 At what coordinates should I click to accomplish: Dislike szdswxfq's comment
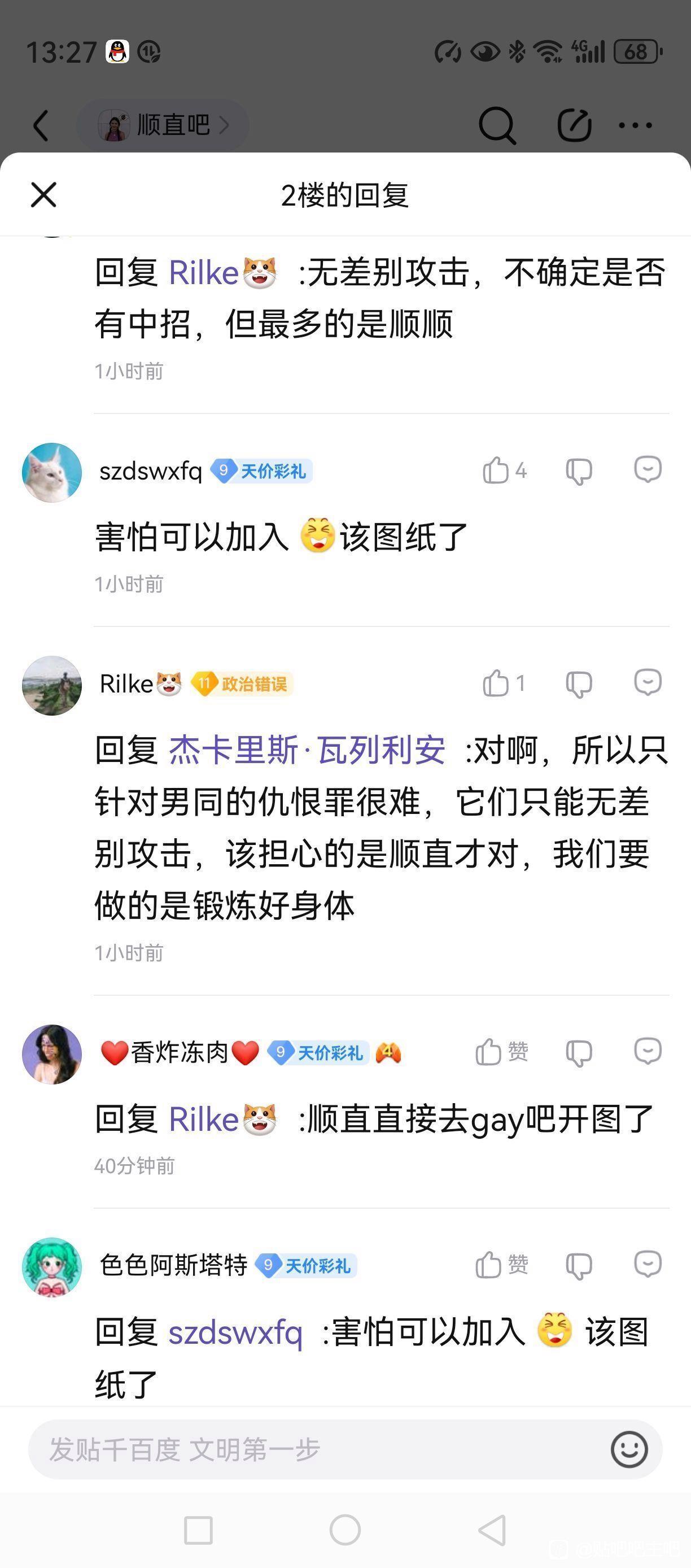tap(579, 471)
